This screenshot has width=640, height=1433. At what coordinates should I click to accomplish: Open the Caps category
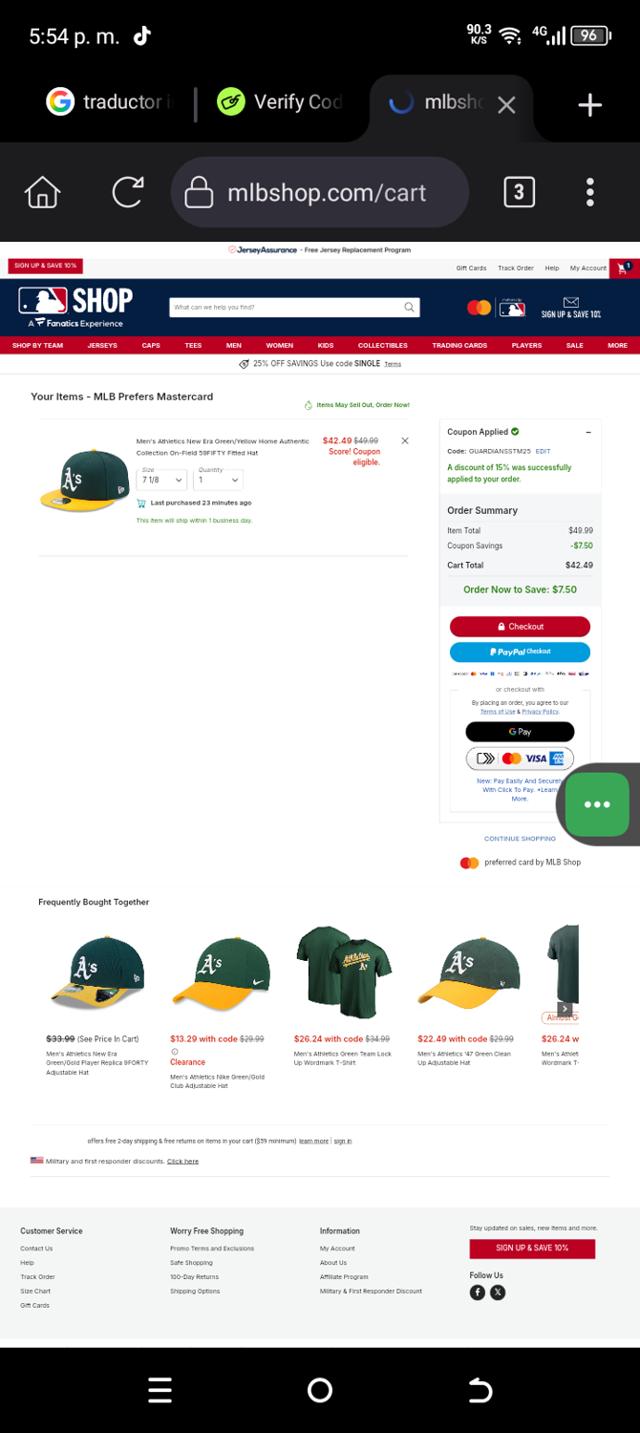(x=151, y=345)
